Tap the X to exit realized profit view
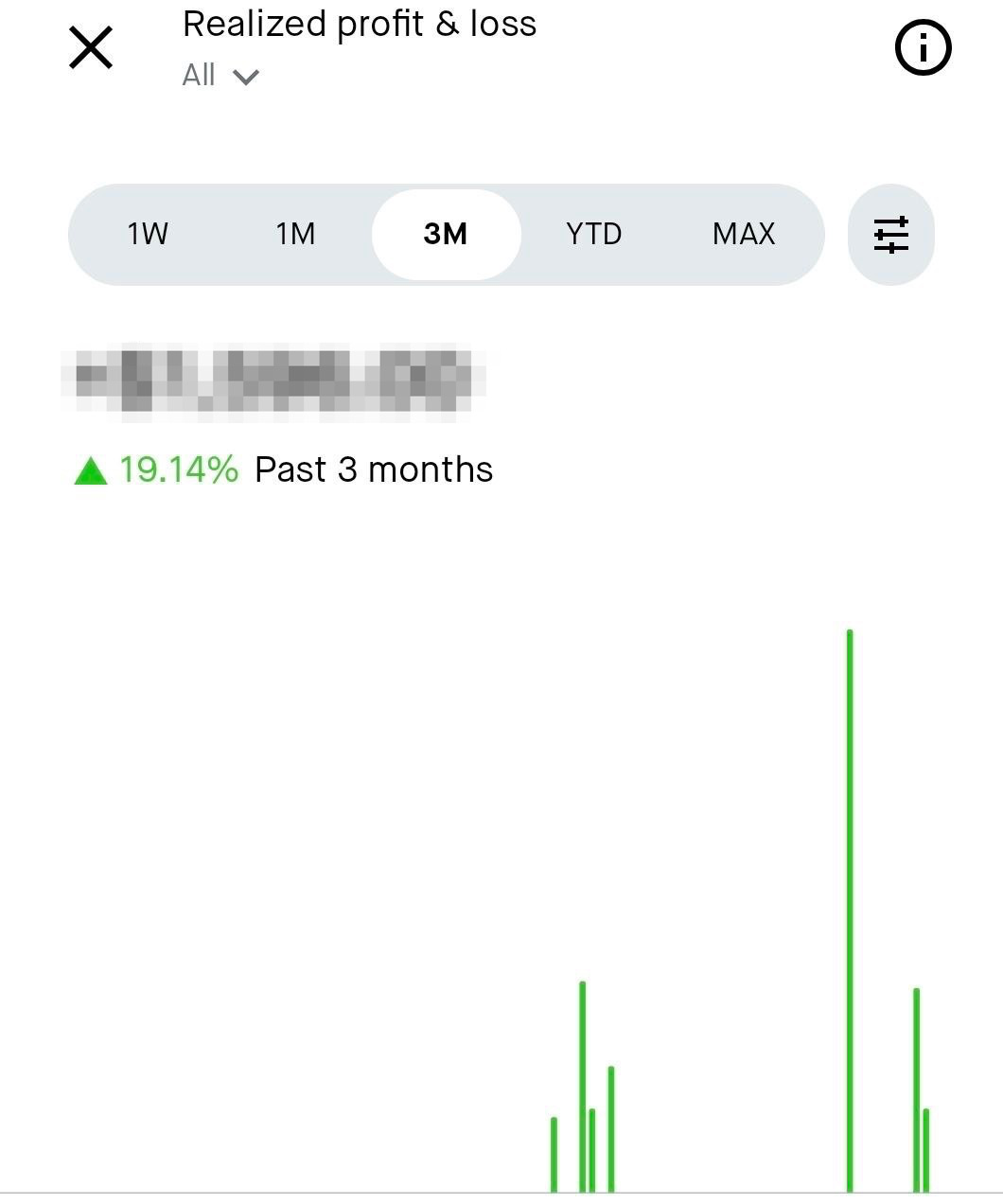 tap(90, 47)
